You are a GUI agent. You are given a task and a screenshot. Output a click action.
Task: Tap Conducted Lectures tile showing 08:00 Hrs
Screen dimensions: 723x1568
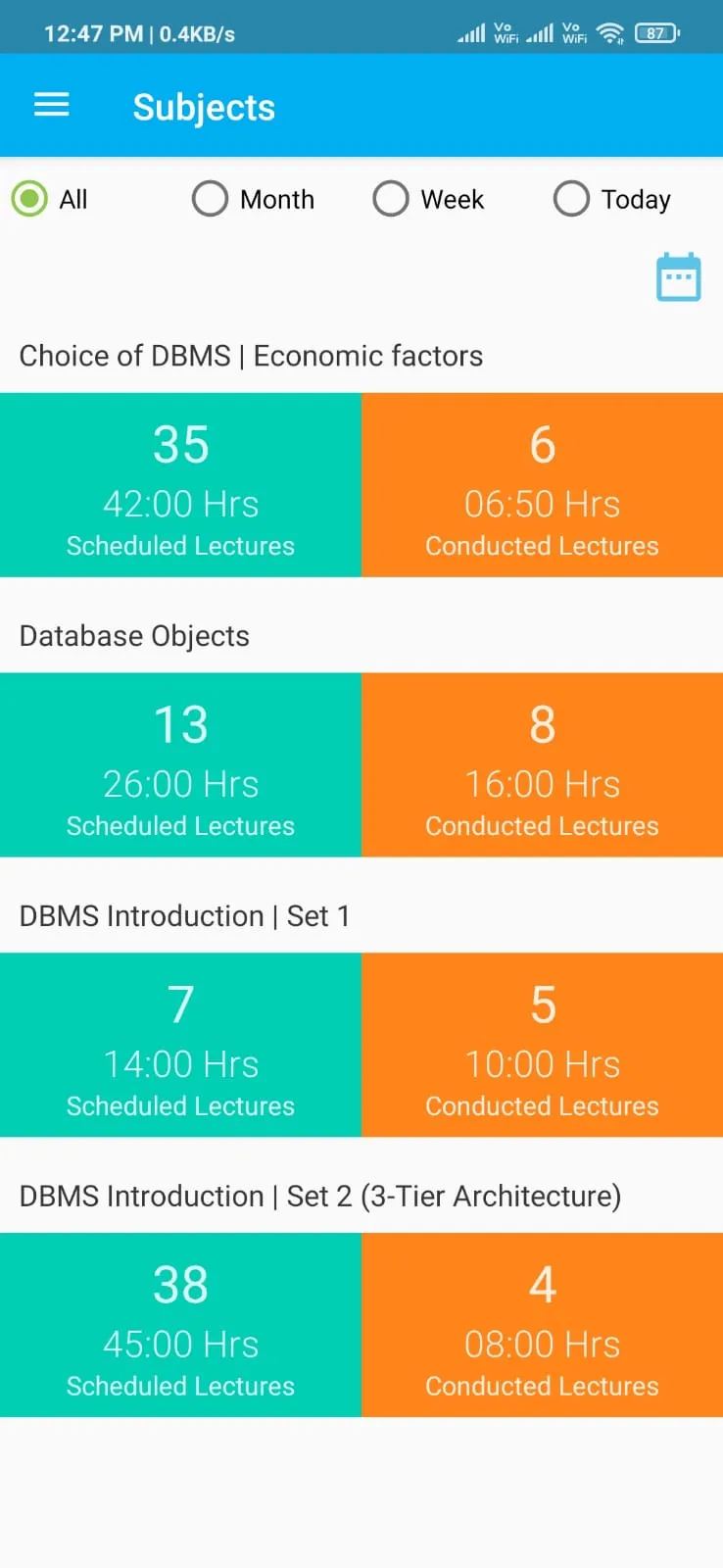point(542,1326)
